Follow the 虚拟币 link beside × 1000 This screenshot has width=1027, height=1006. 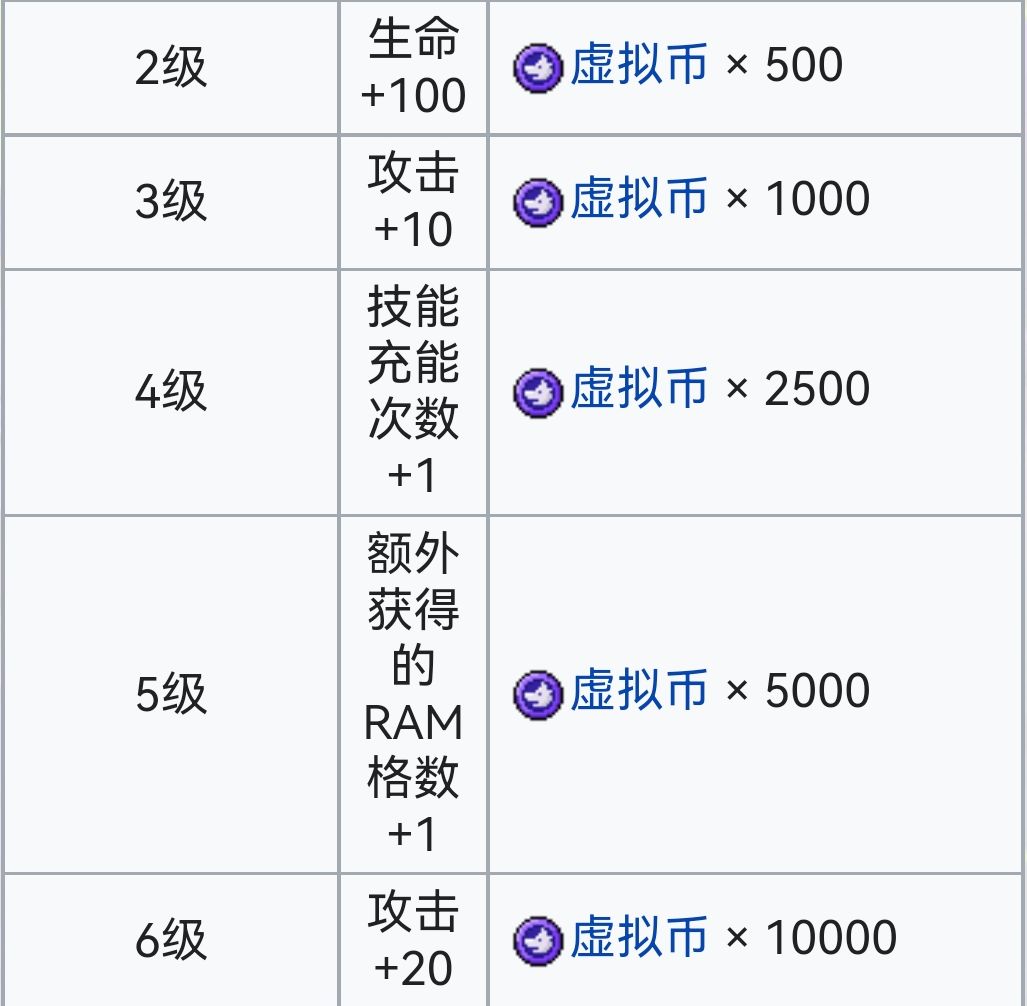coord(638,199)
